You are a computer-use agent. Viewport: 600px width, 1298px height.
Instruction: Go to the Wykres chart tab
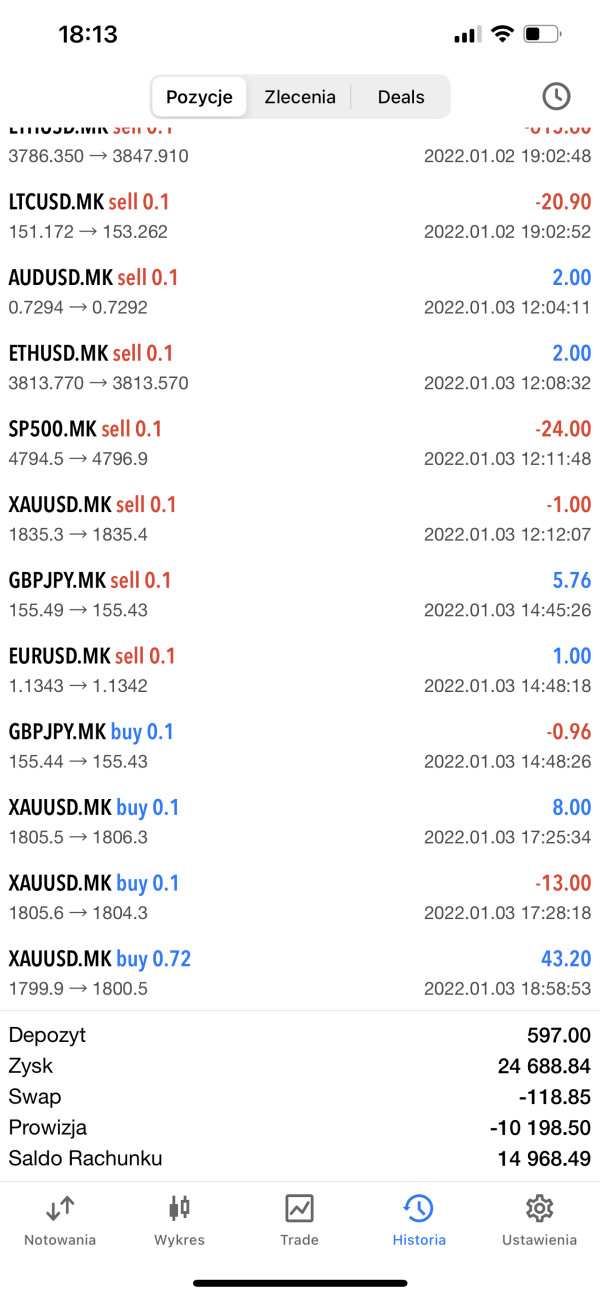pyautogui.click(x=180, y=1220)
